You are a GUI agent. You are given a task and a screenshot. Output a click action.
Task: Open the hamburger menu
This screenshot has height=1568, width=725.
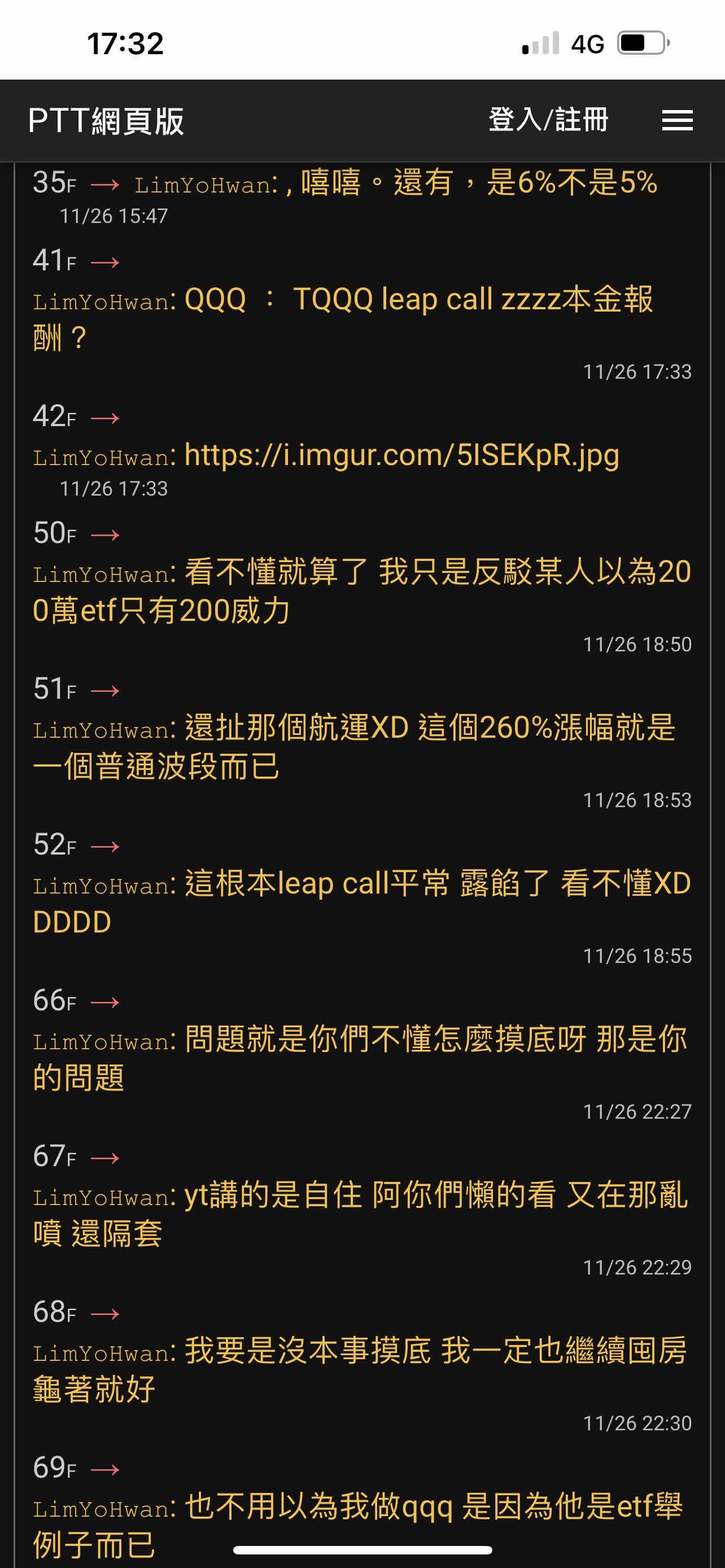pos(677,120)
